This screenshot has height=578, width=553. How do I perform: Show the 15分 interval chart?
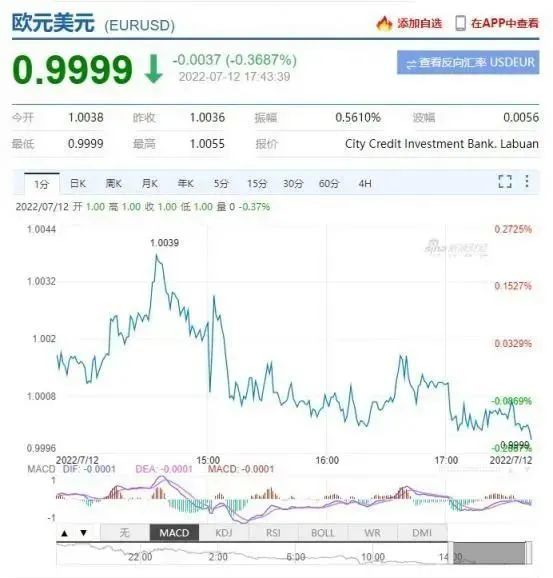click(257, 184)
